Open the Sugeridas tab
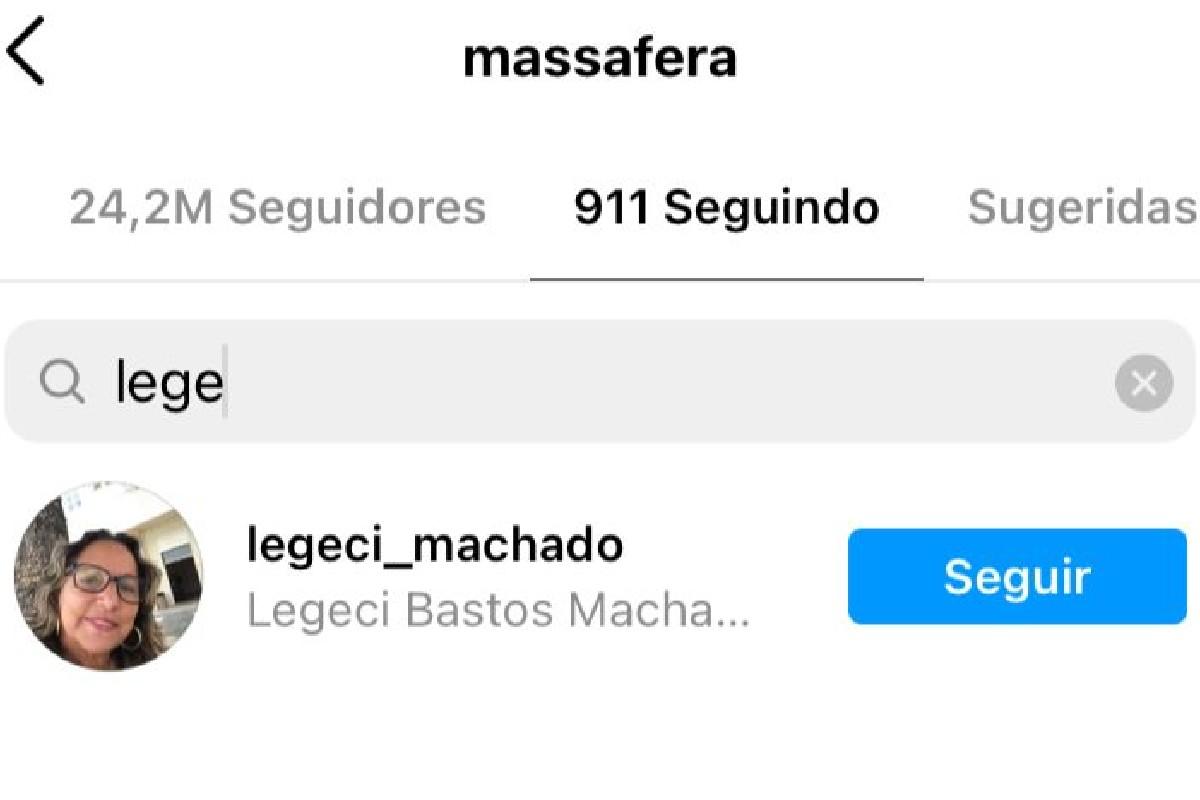The height and width of the screenshot is (800, 1200). [1080, 208]
